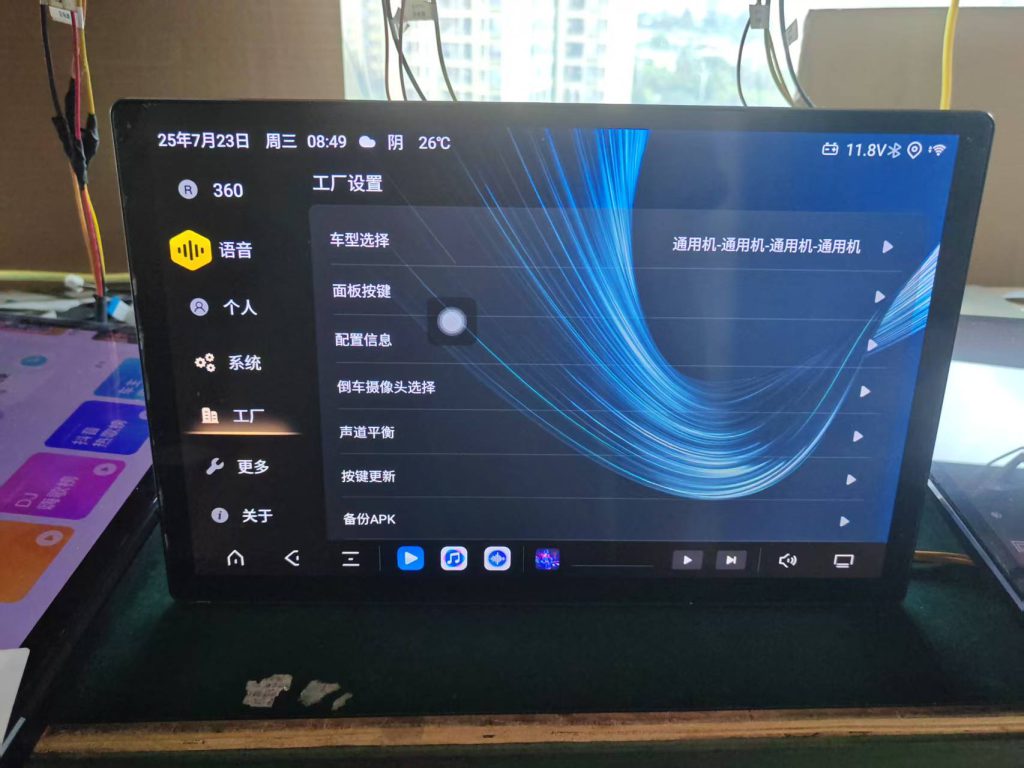This screenshot has height=768, width=1024.
Task: Switch to the 更多 more section
Action: pyautogui.click(x=238, y=467)
